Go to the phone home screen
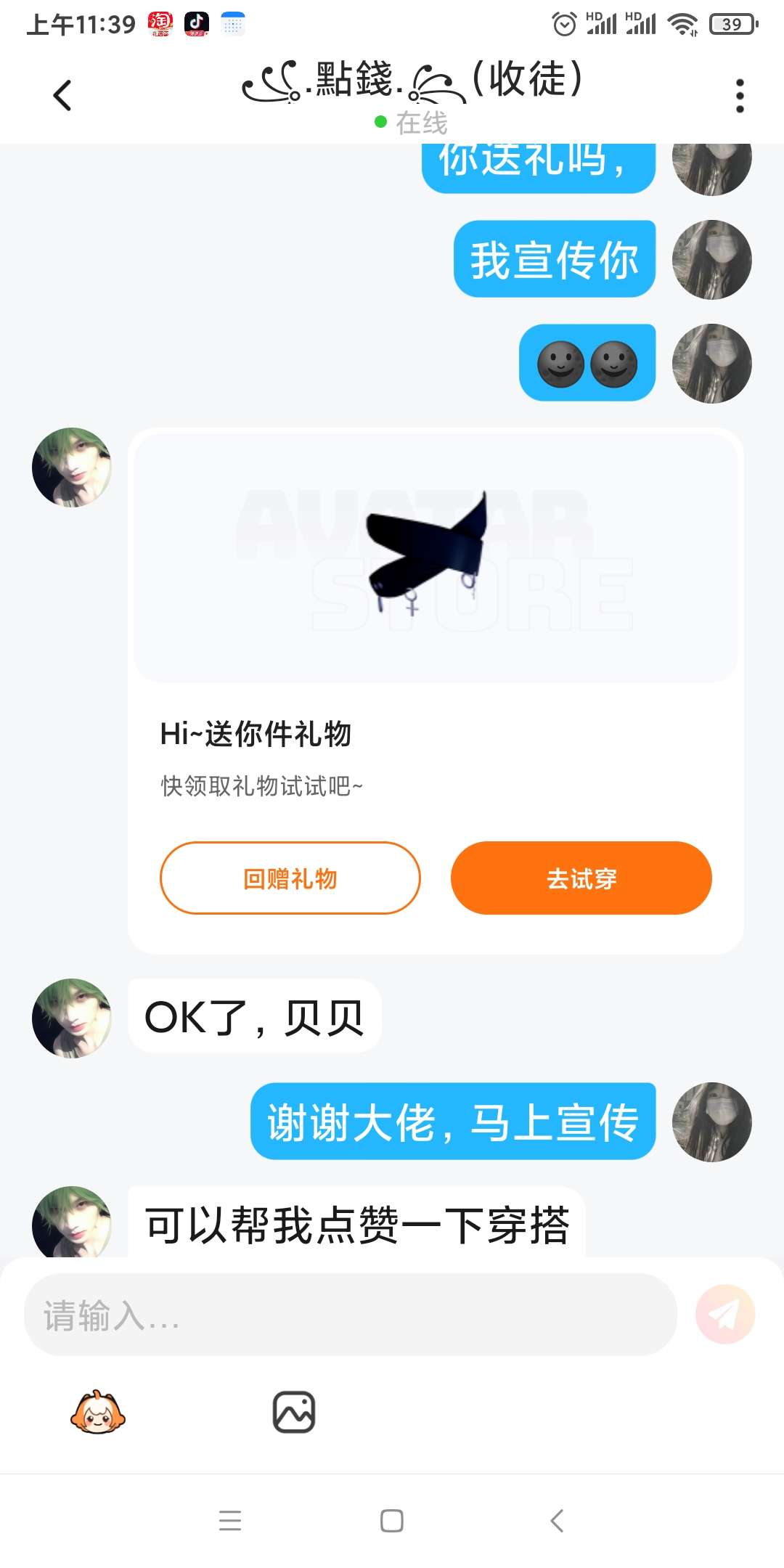The width and height of the screenshot is (784, 1568). pos(392,1521)
